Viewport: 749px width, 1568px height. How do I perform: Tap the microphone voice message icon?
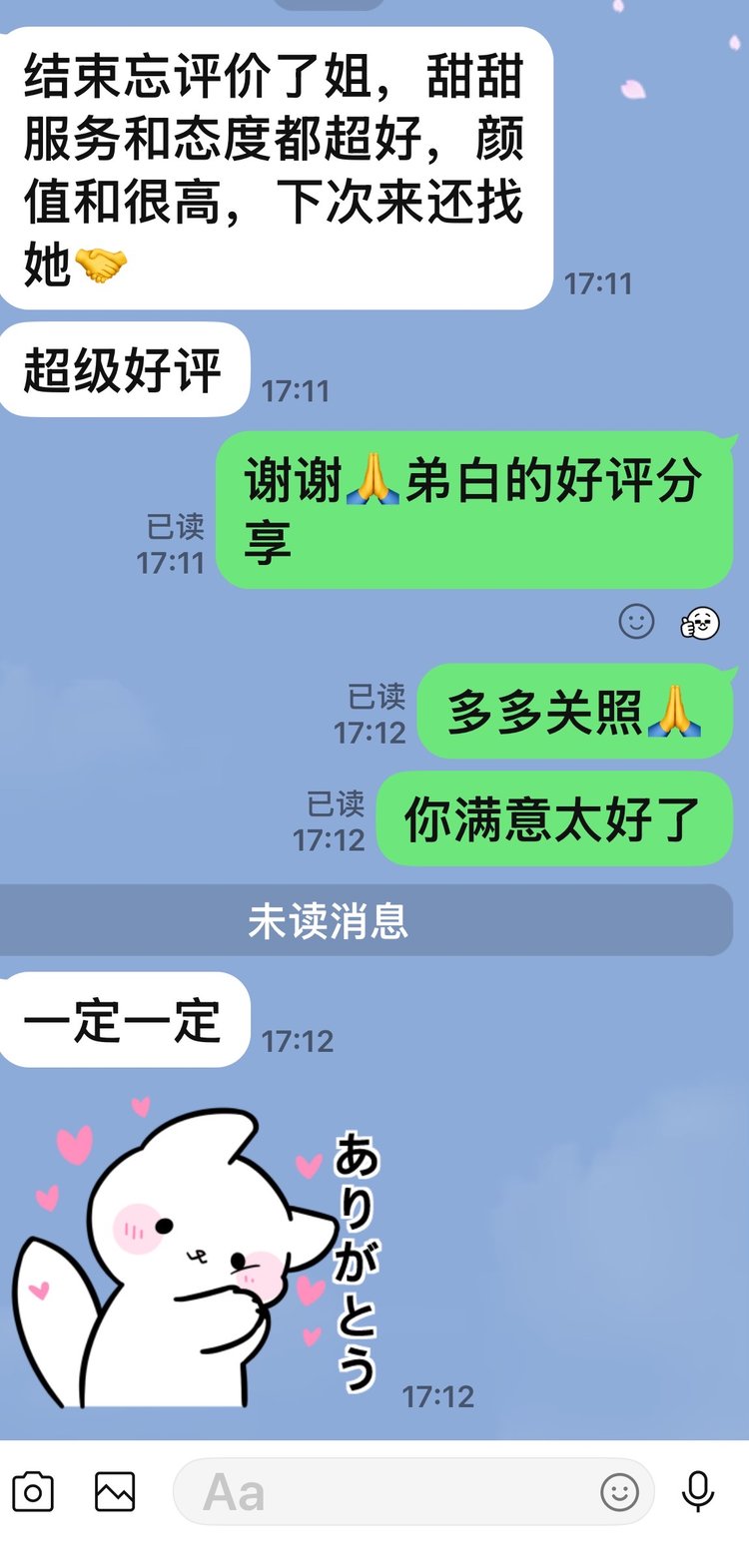(x=698, y=1492)
